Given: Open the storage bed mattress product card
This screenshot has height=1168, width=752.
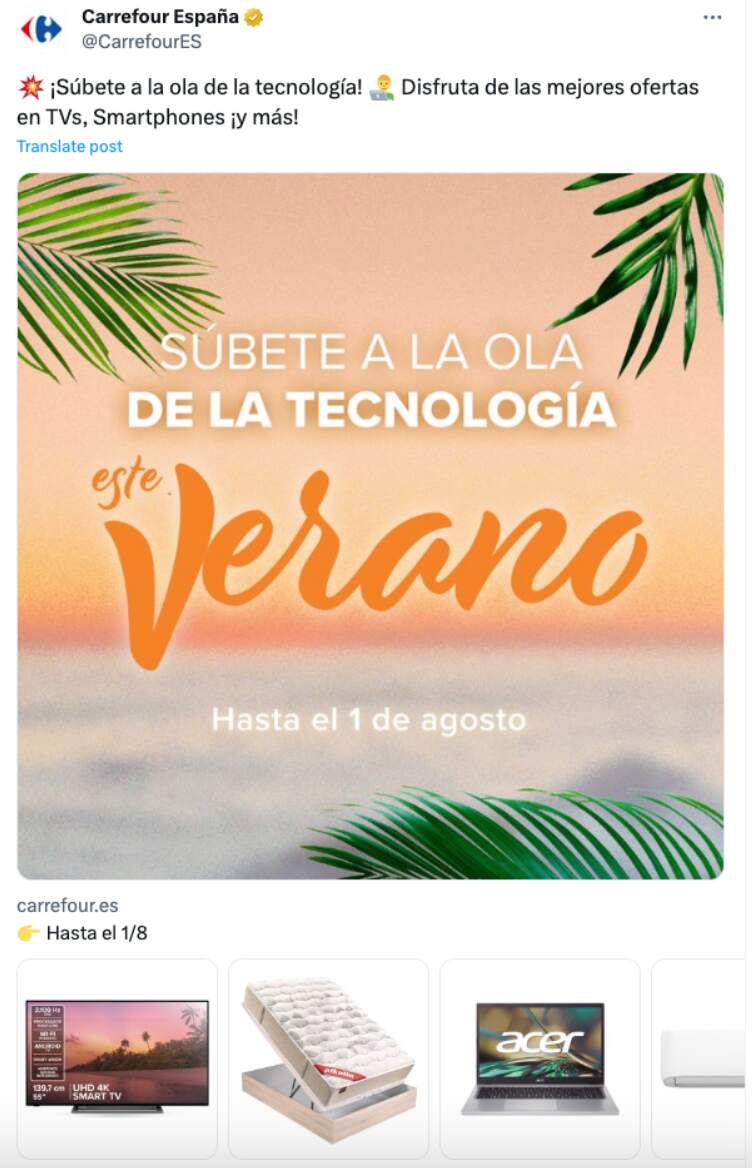Looking at the screenshot, I should point(328,1057).
